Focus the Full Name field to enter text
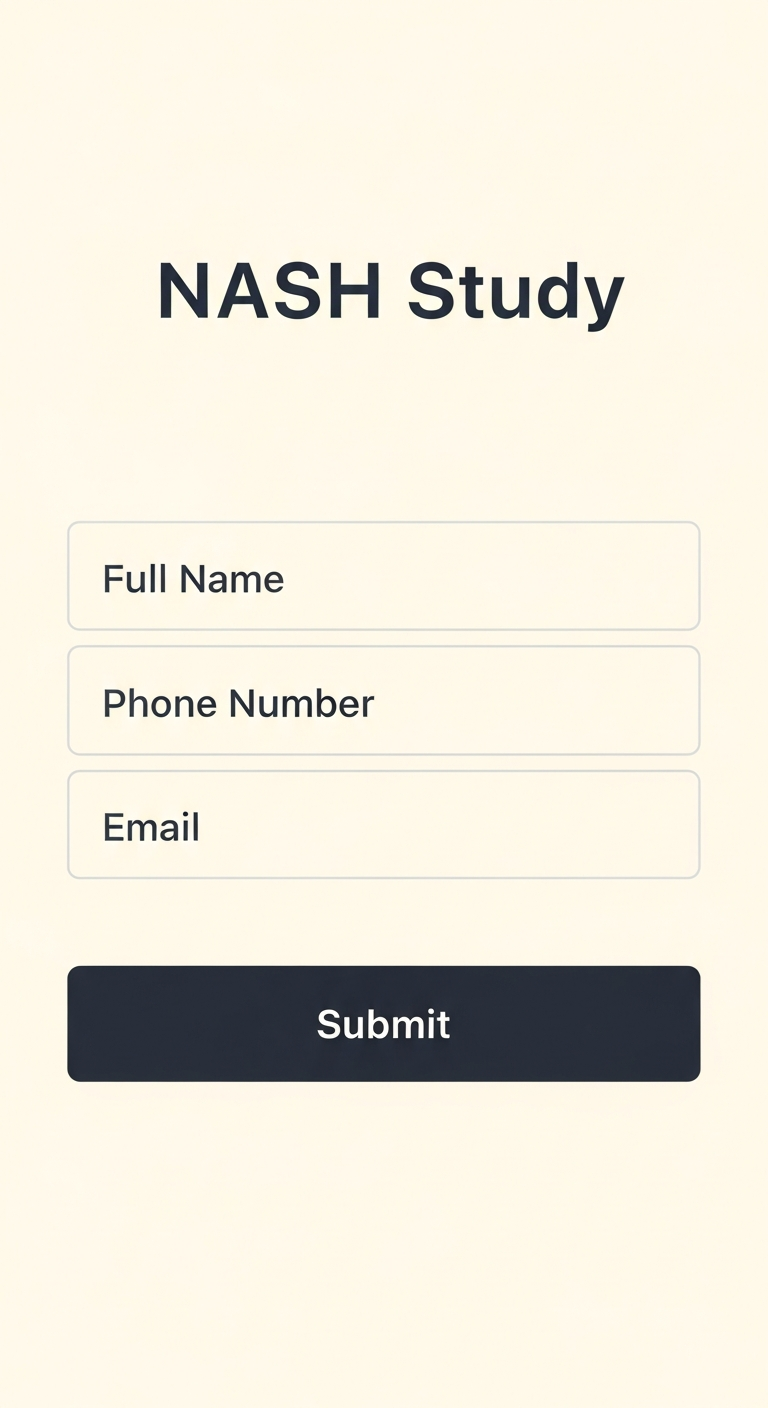This screenshot has width=768, height=1408. pyautogui.click(x=384, y=576)
